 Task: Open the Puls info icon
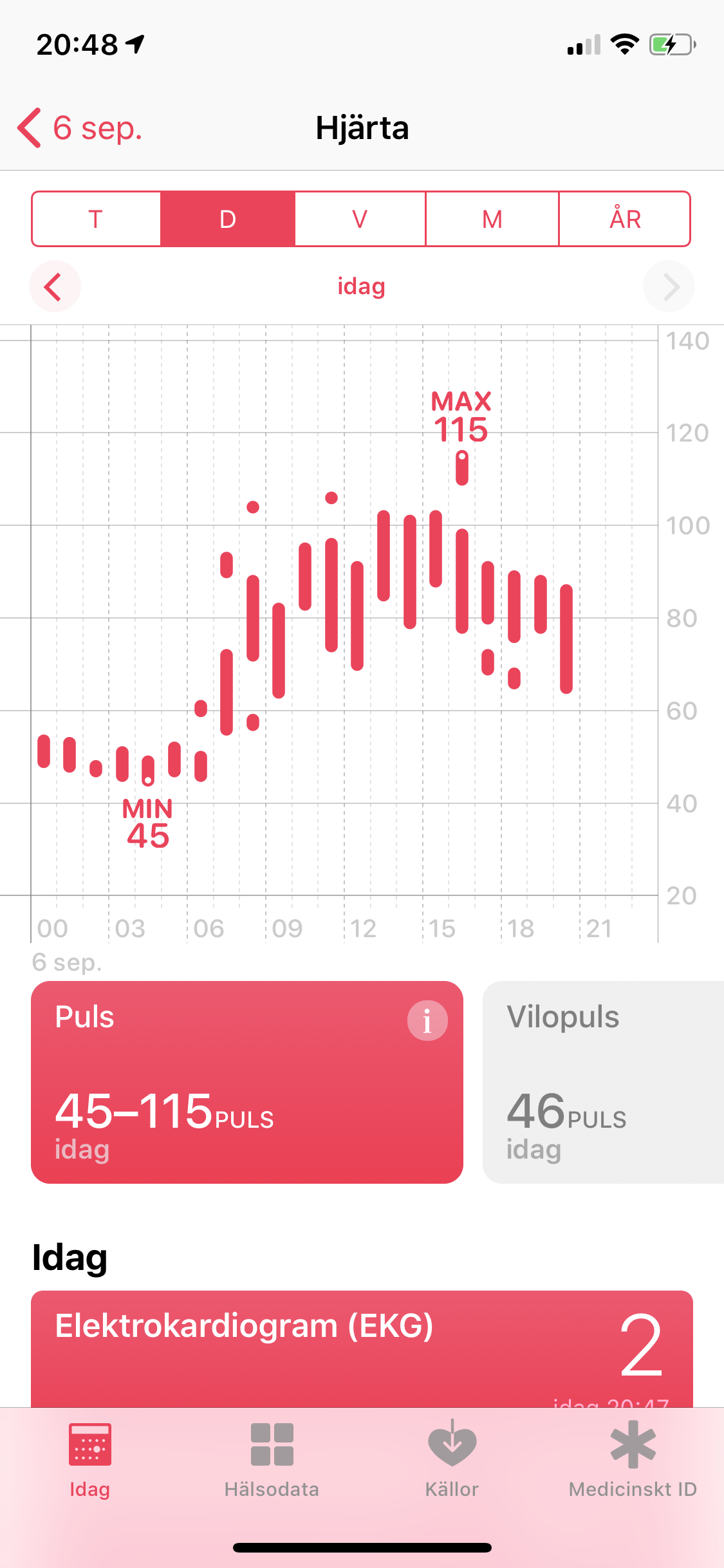pos(427,1021)
